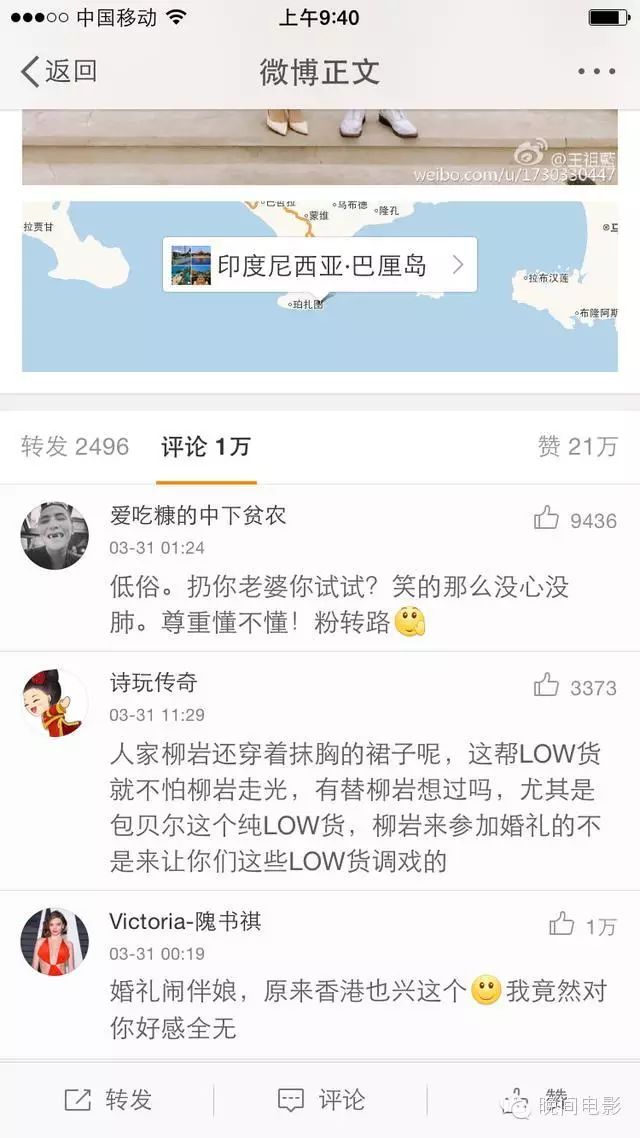Image resolution: width=640 pixels, height=1138 pixels.
Task: View Victoria-隗书祺's profile avatar
Action: (54, 941)
